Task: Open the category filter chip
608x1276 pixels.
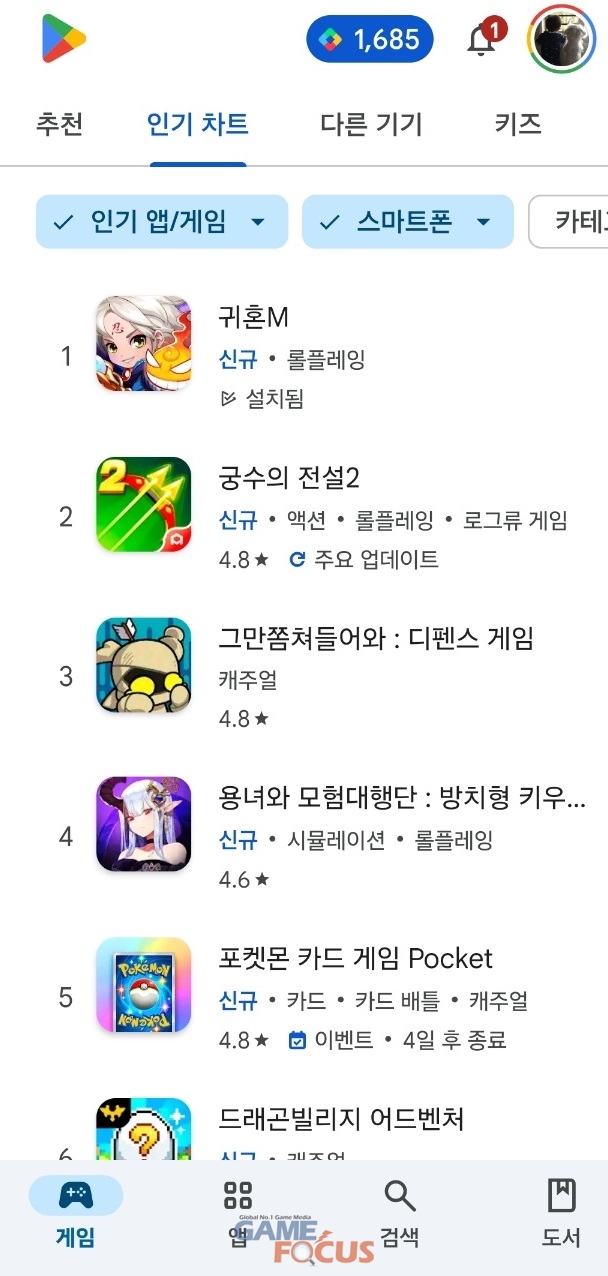Action: (x=570, y=221)
